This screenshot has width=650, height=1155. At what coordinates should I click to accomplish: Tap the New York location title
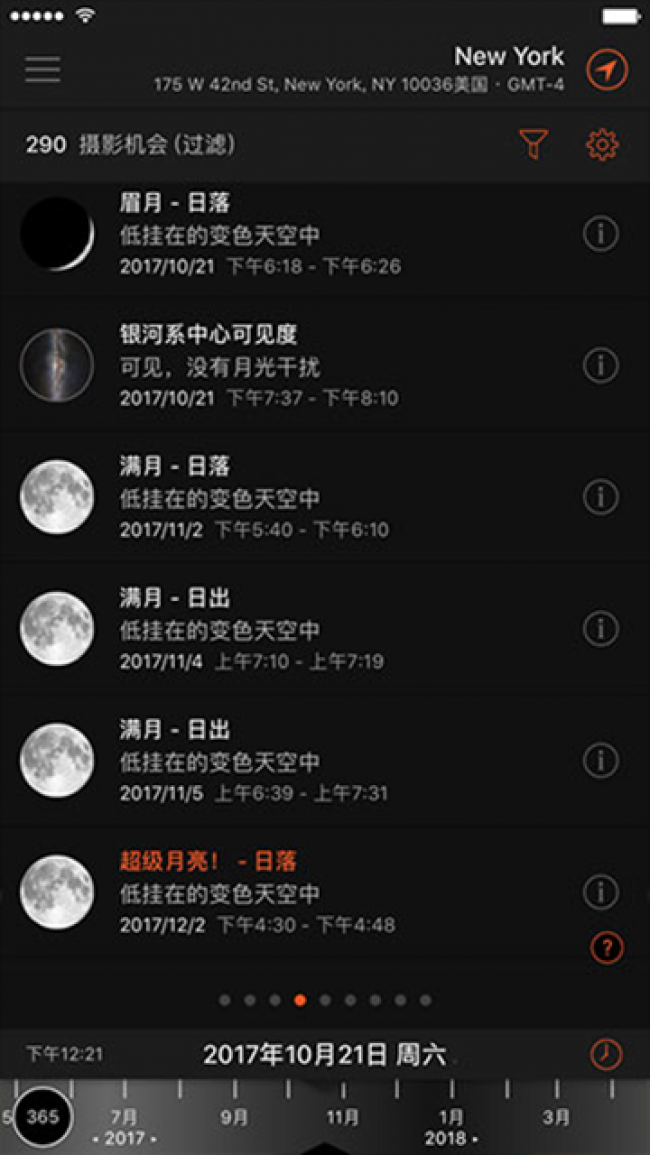[509, 57]
